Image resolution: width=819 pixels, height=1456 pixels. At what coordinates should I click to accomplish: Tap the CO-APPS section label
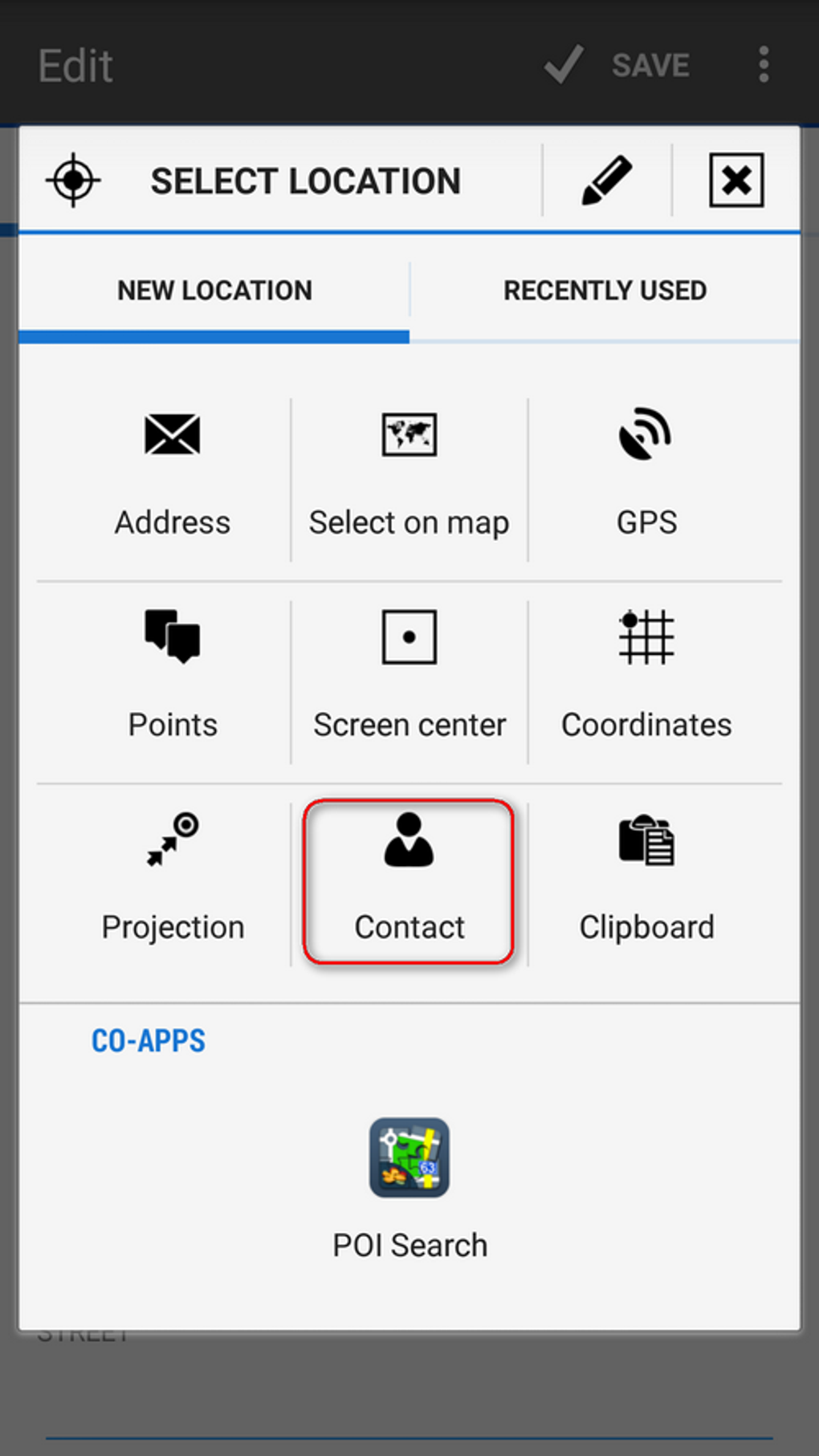click(x=148, y=1040)
